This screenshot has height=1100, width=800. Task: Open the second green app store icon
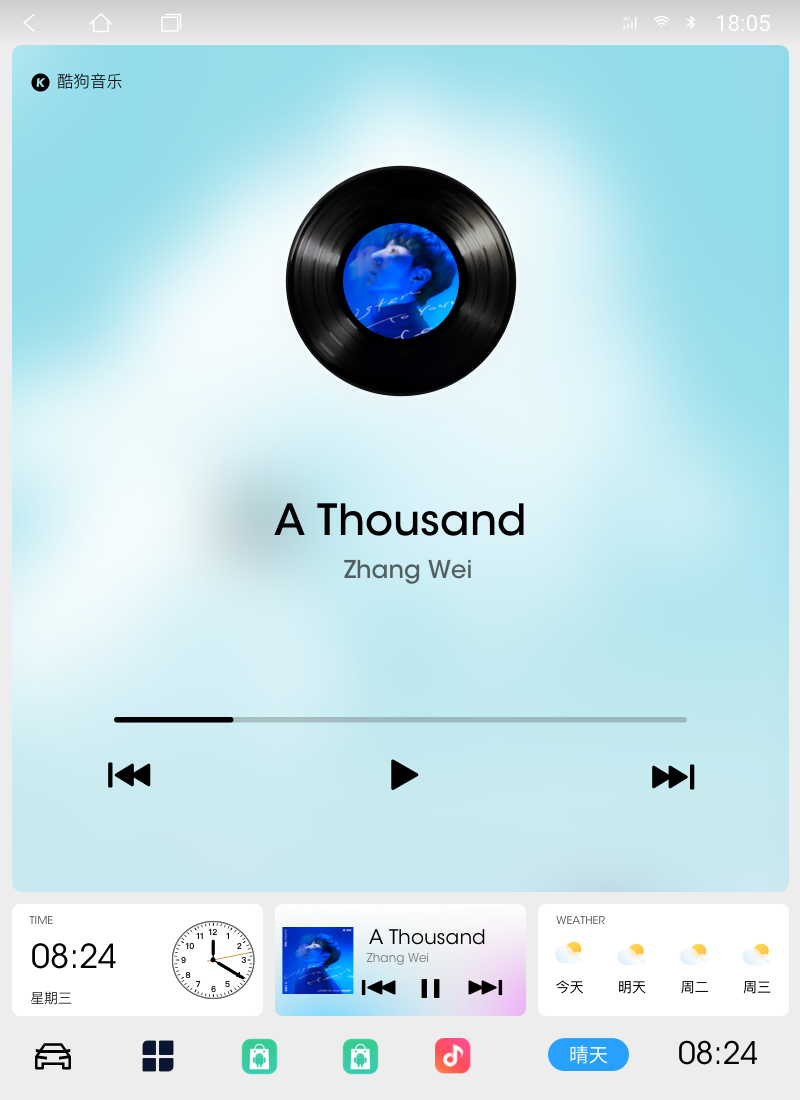[360, 1056]
